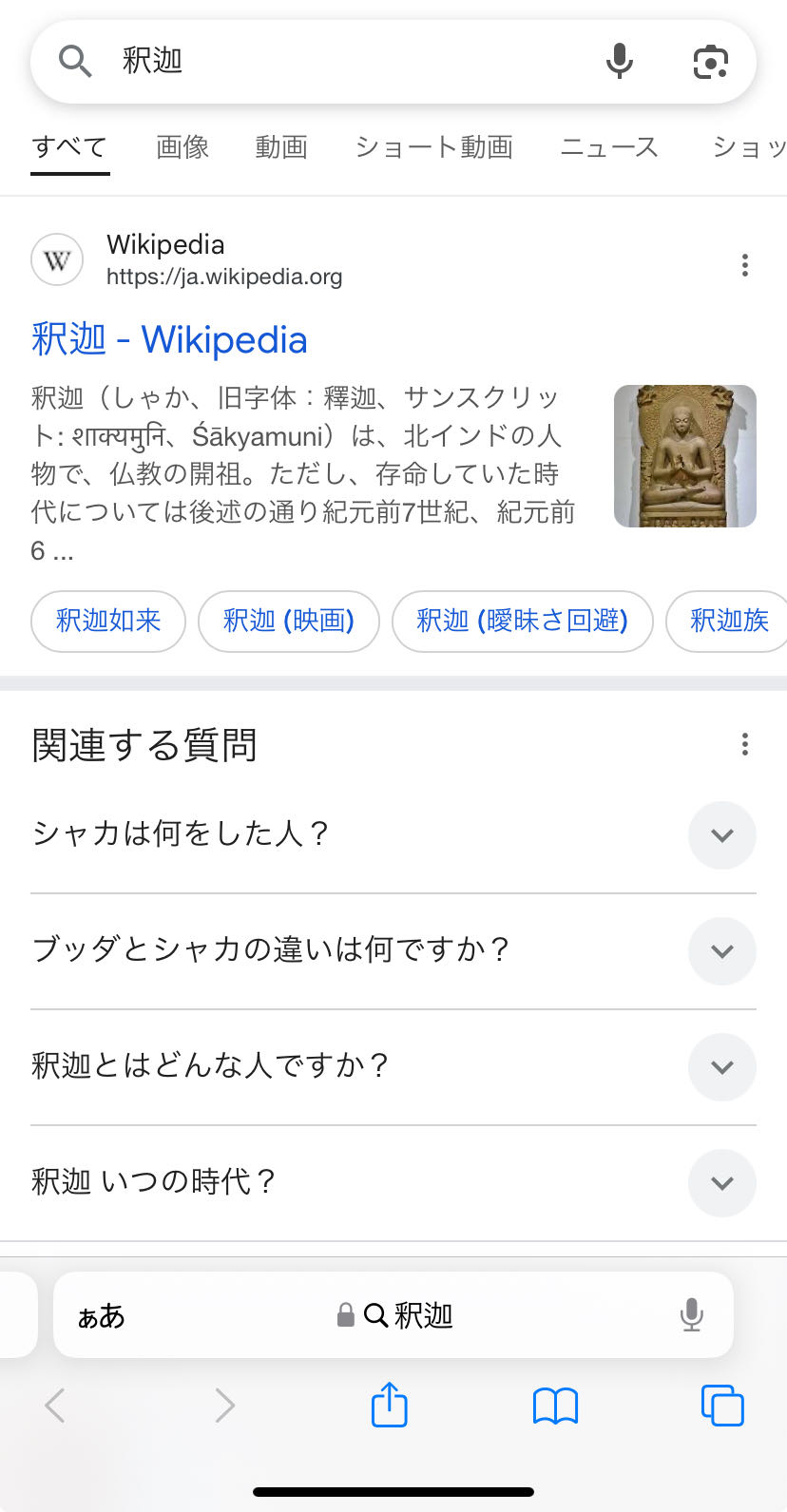Select the 釈迦如来 chip
This screenshot has width=787, height=1512.
coord(108,621)
